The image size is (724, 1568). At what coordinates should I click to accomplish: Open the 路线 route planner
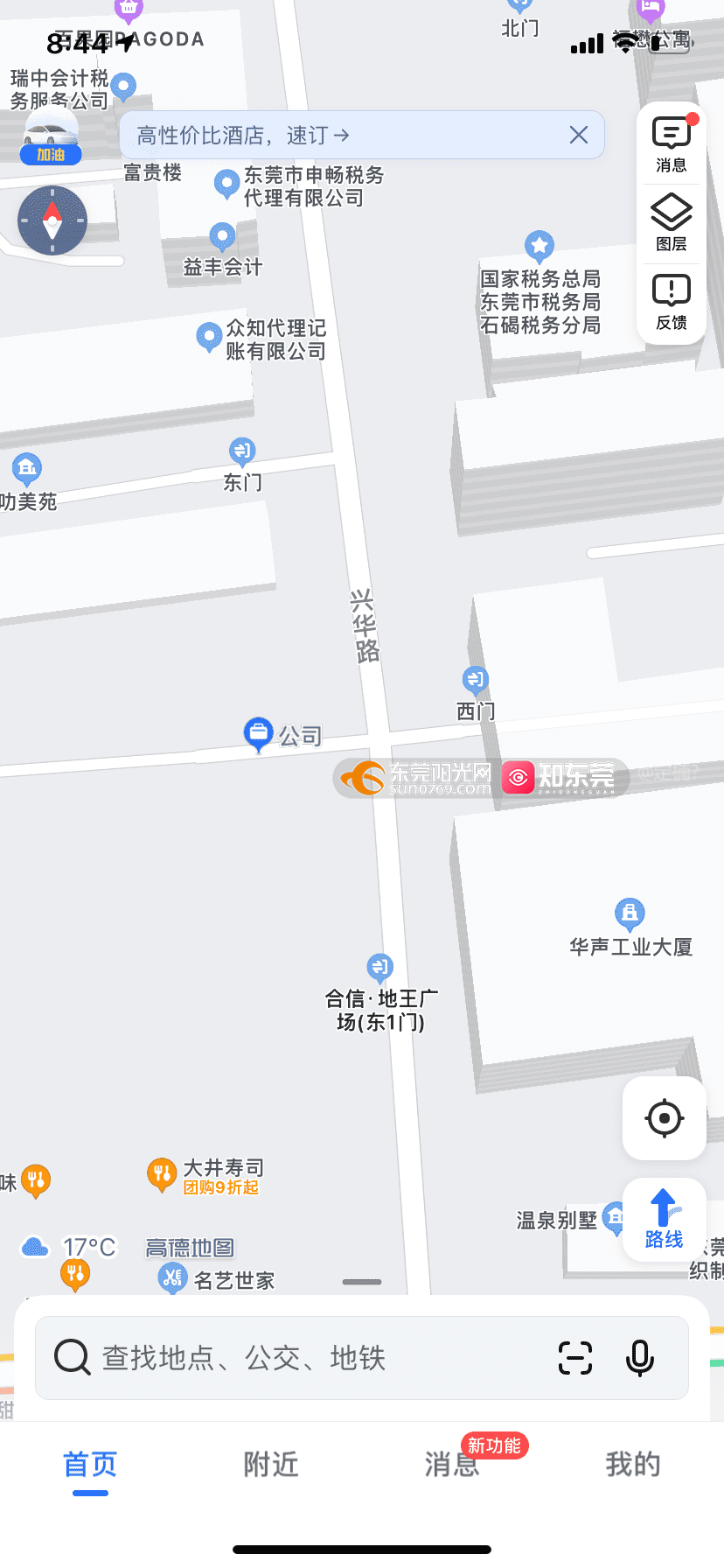click(664, 1219)
